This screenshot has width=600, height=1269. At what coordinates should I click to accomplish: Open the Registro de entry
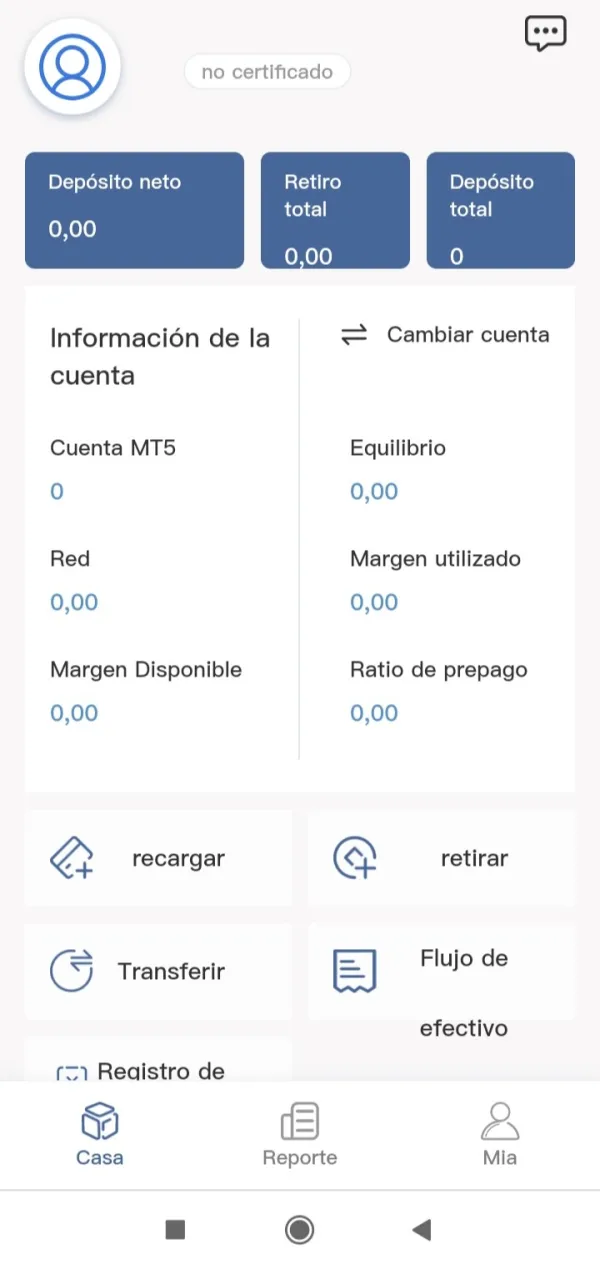pyautogui.click(x=158, y=1066)
